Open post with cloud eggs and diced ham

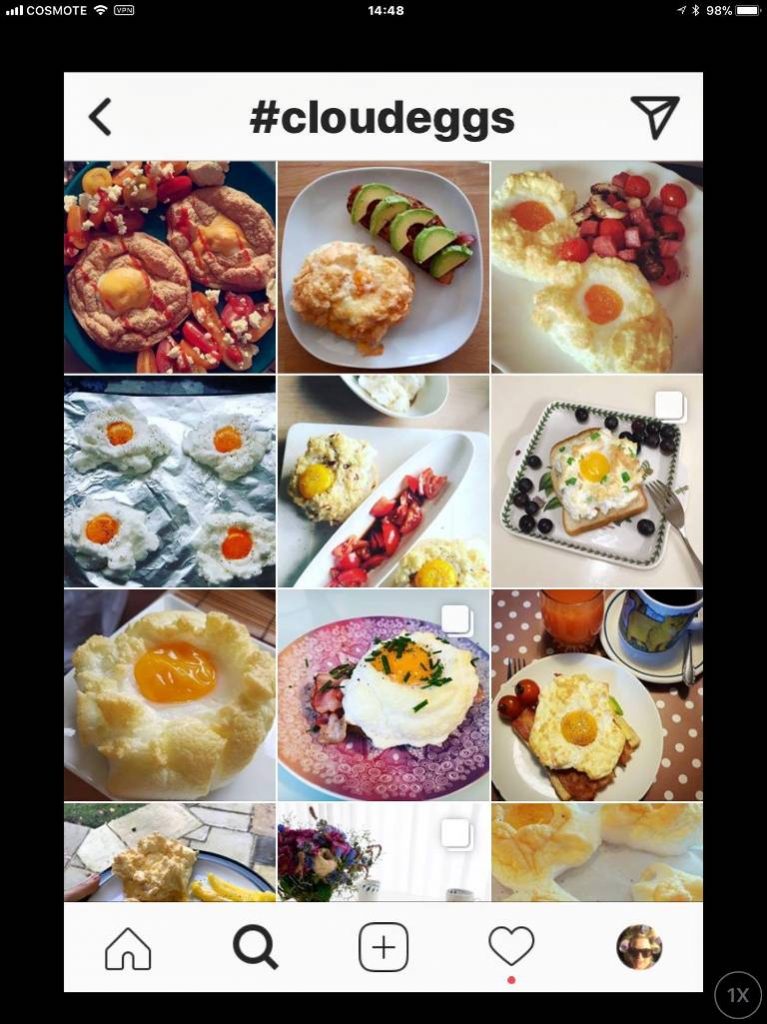click(597, 267)
